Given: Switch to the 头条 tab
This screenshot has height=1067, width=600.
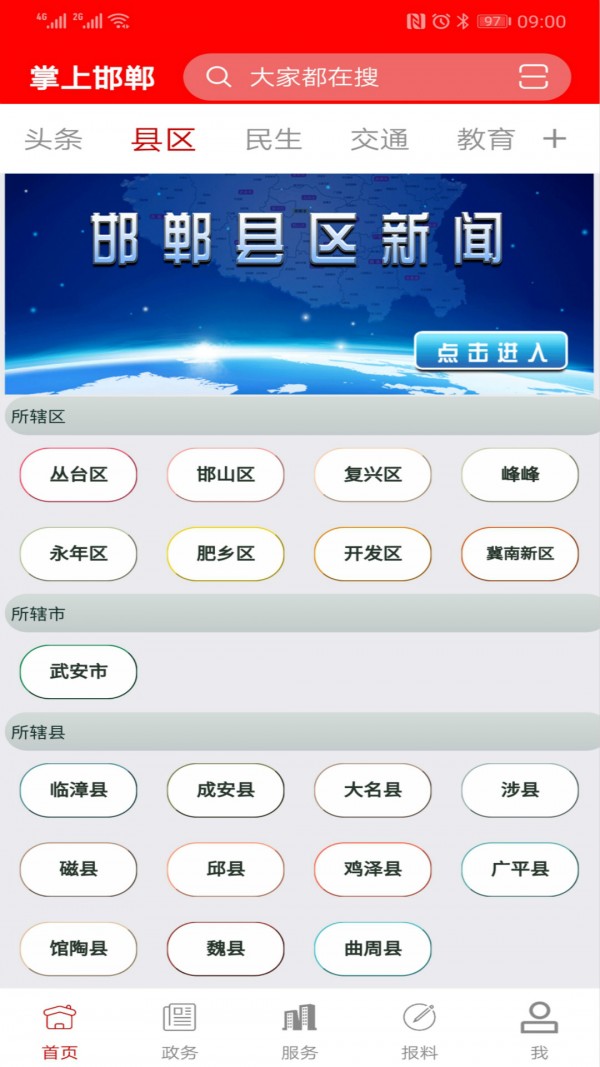Looking at the screenshot, I should [x=53, y=139].
